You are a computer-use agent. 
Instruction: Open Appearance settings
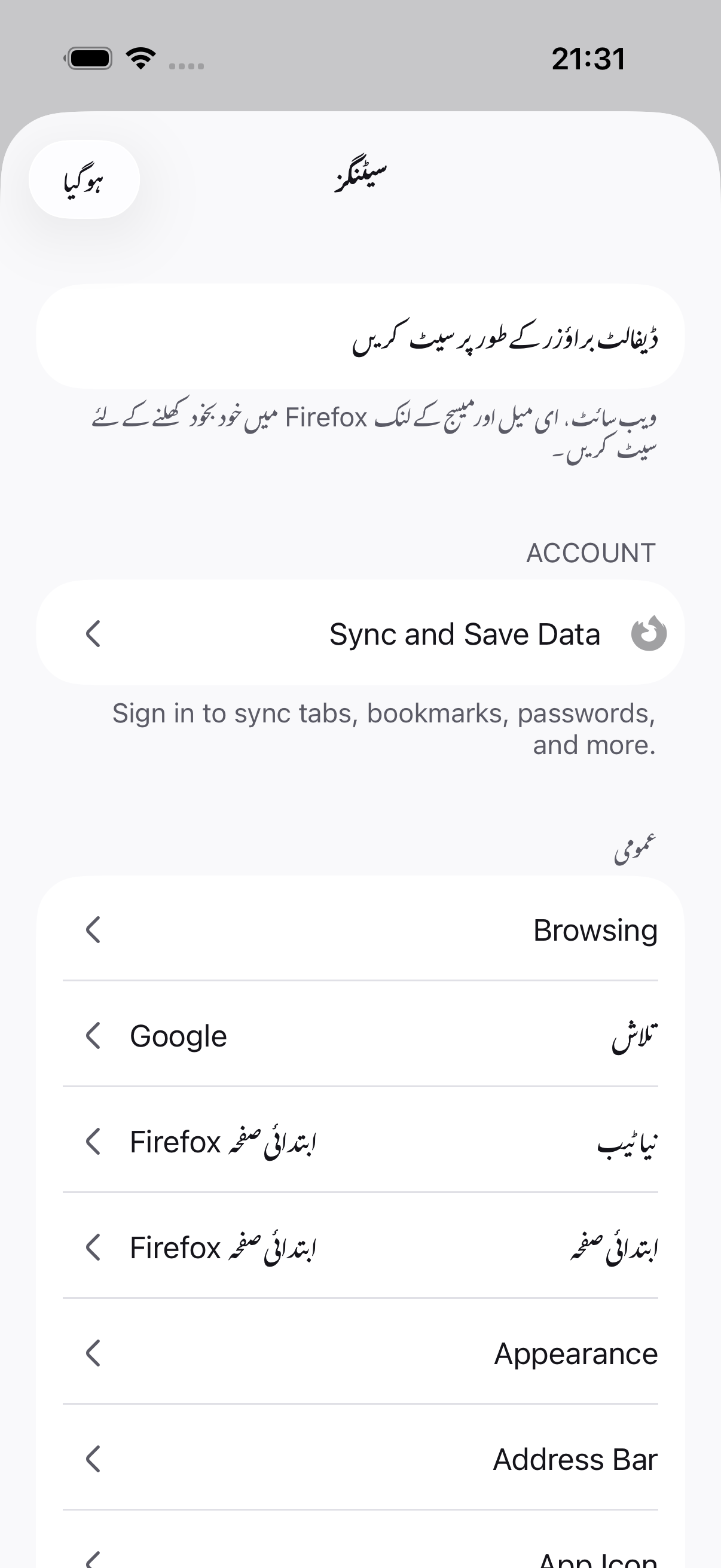pyautogui.click(x=360, y=1352)
